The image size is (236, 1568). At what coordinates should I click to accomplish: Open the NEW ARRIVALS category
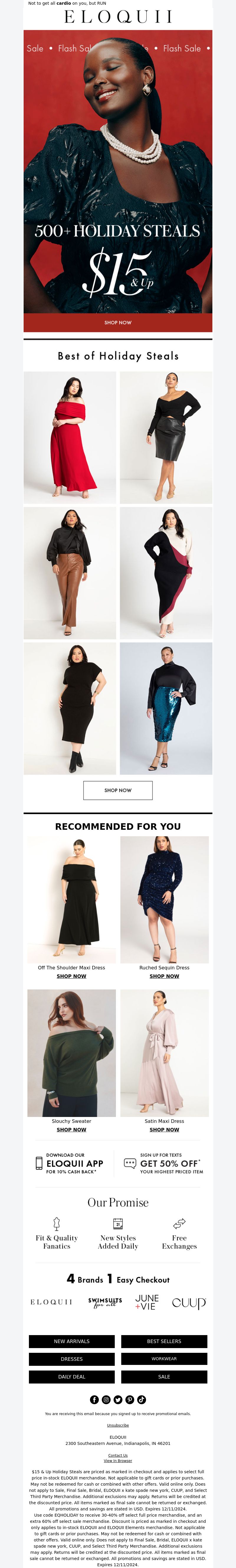click(72, 1341)
